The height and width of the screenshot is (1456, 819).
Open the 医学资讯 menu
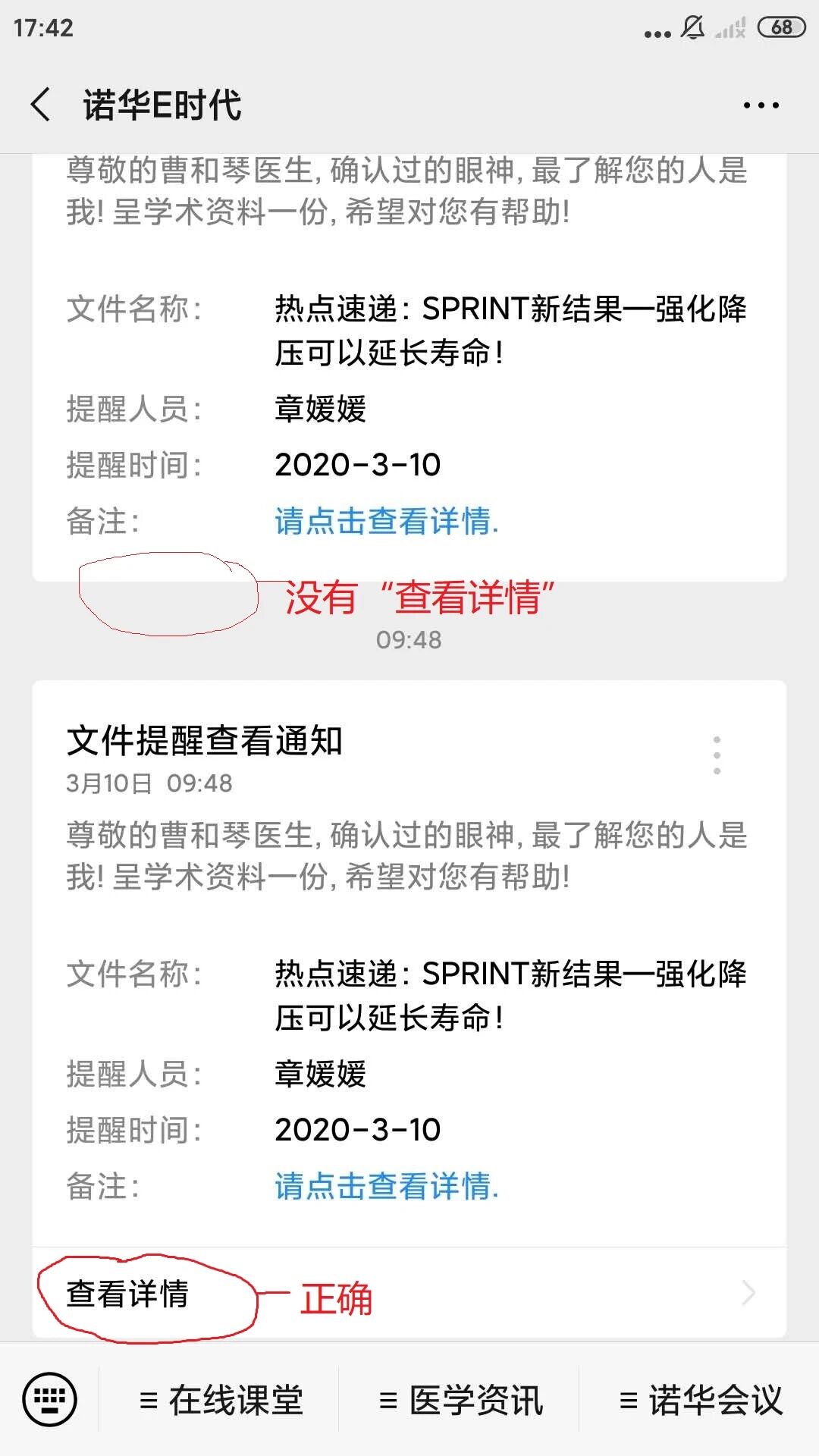coord(460,1400)
